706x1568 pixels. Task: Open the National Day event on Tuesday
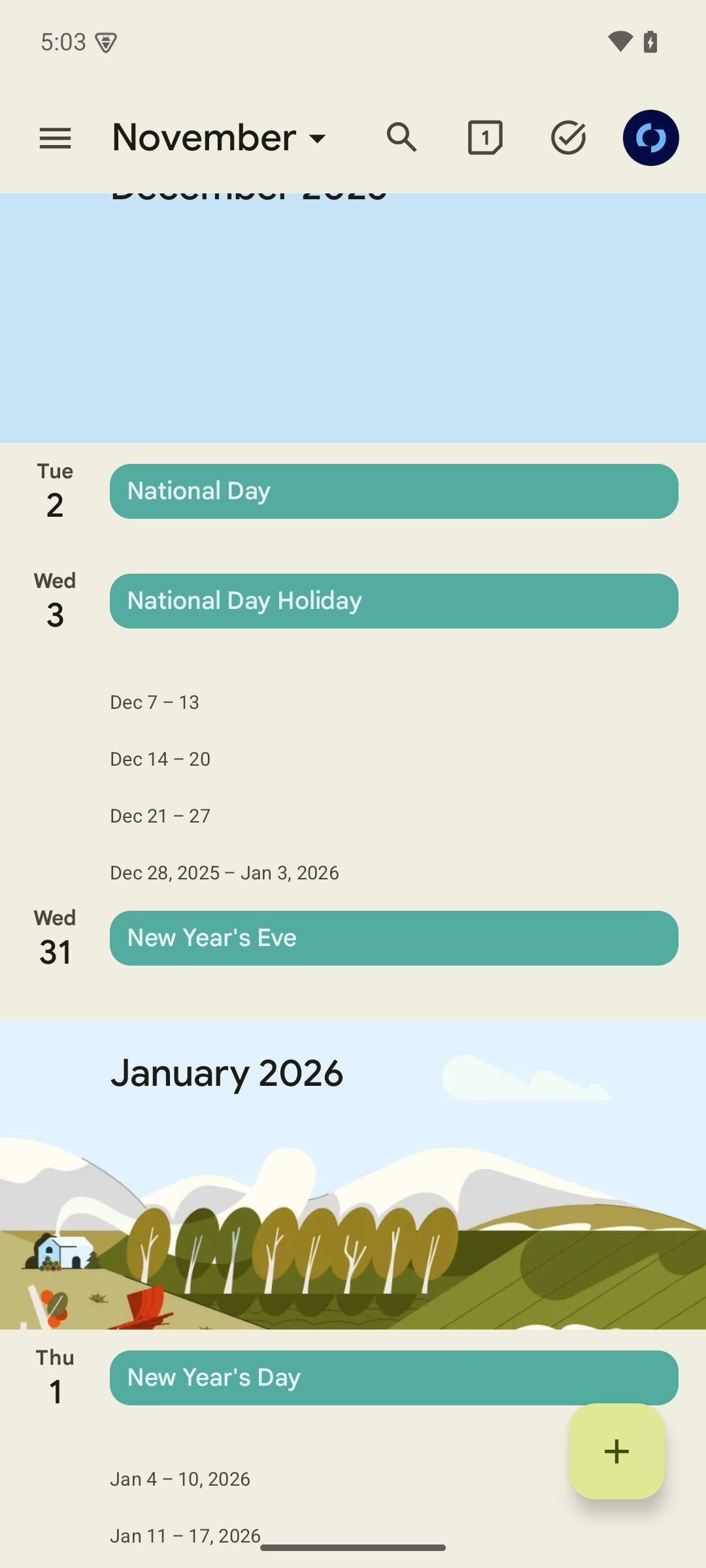[x=394, y=491]
